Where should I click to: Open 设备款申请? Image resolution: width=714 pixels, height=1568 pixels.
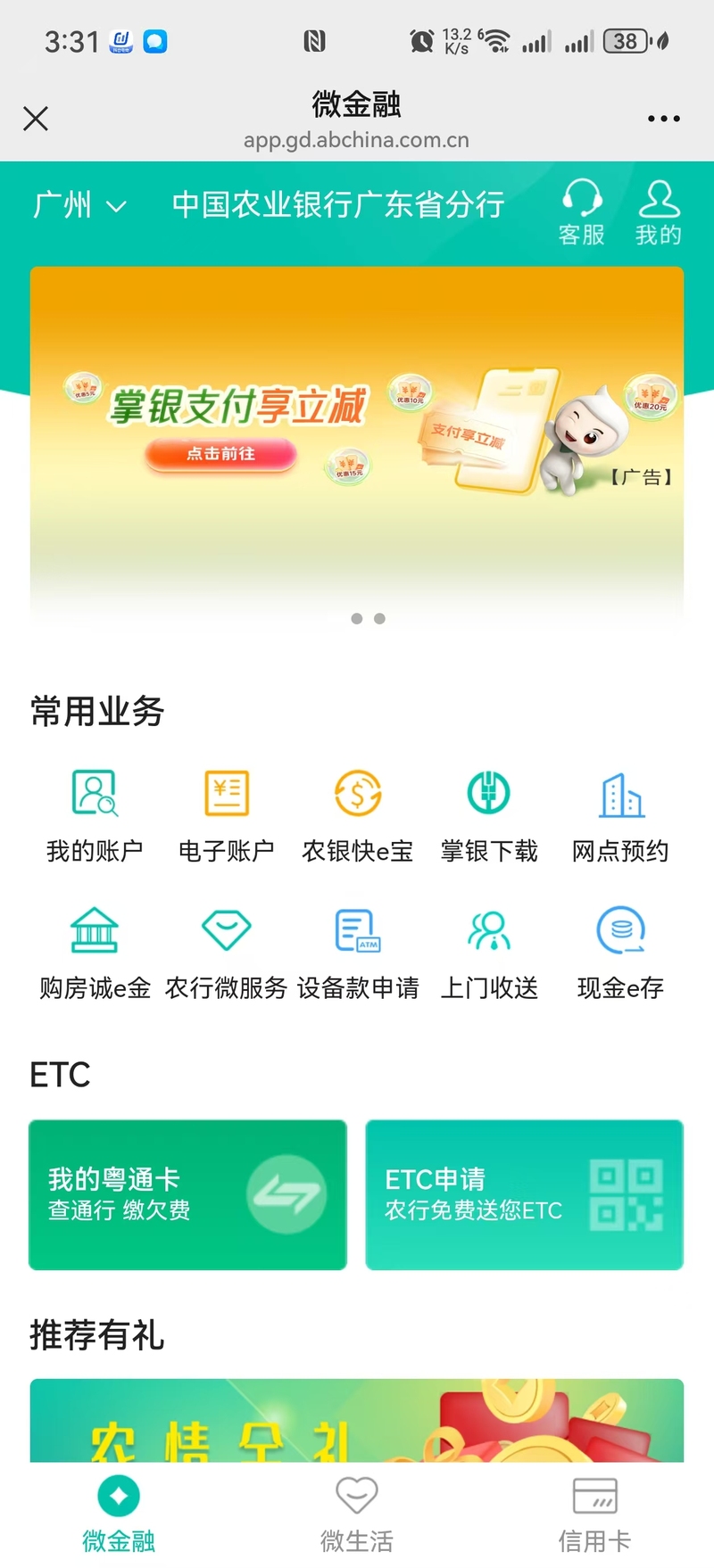coord(357,952)
